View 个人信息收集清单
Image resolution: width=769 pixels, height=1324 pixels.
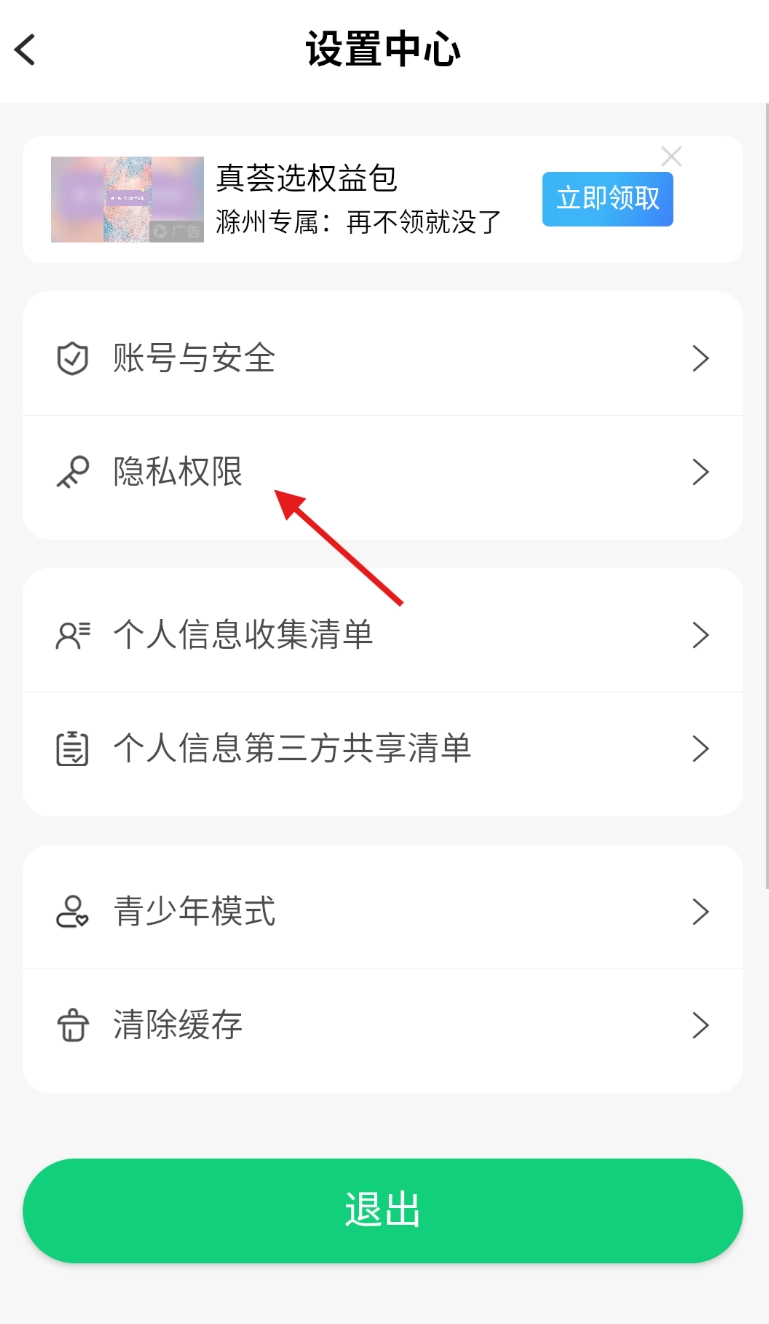click(383, 635)
